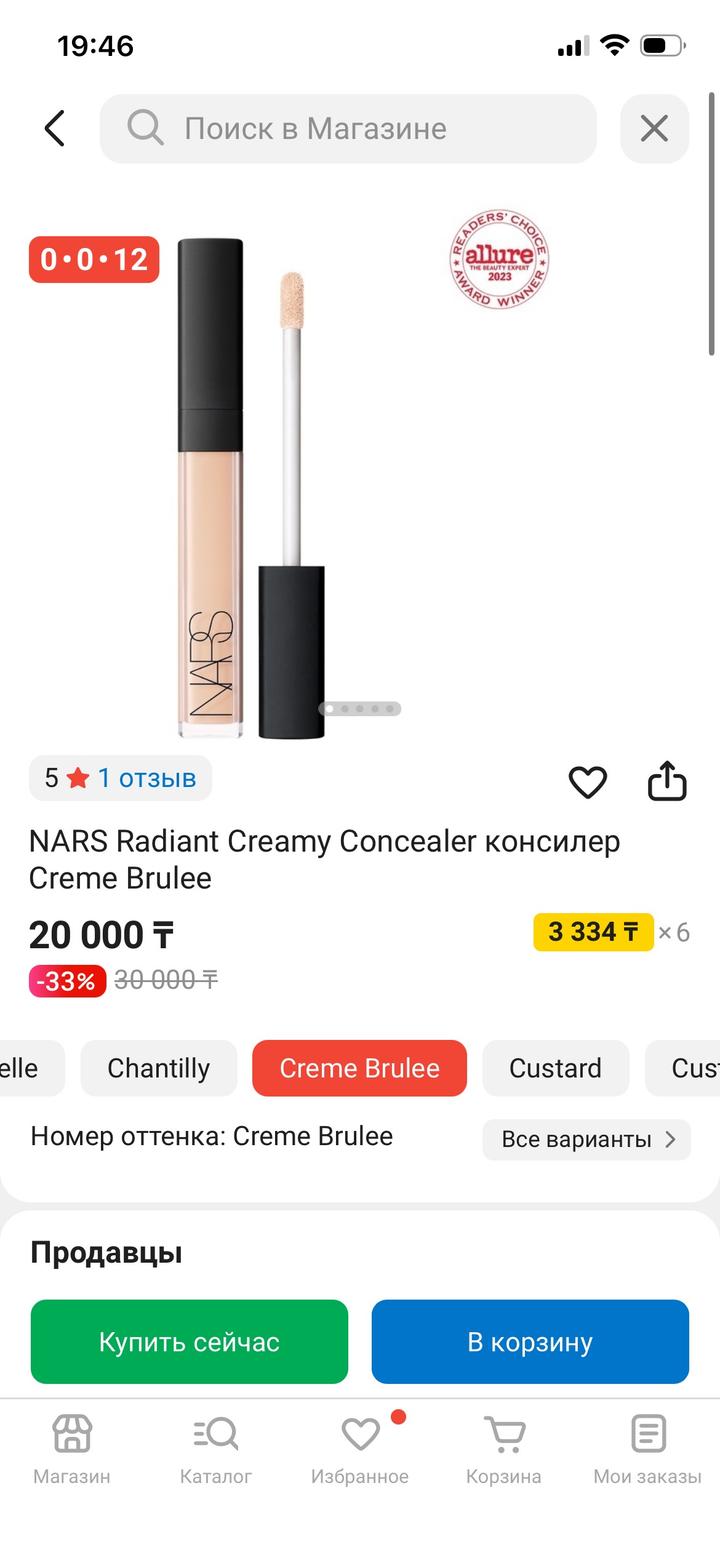Open the Корзина tab
Image resolution: width=720 pixels, height=1558 pixels.
[x=504, y=1448]
